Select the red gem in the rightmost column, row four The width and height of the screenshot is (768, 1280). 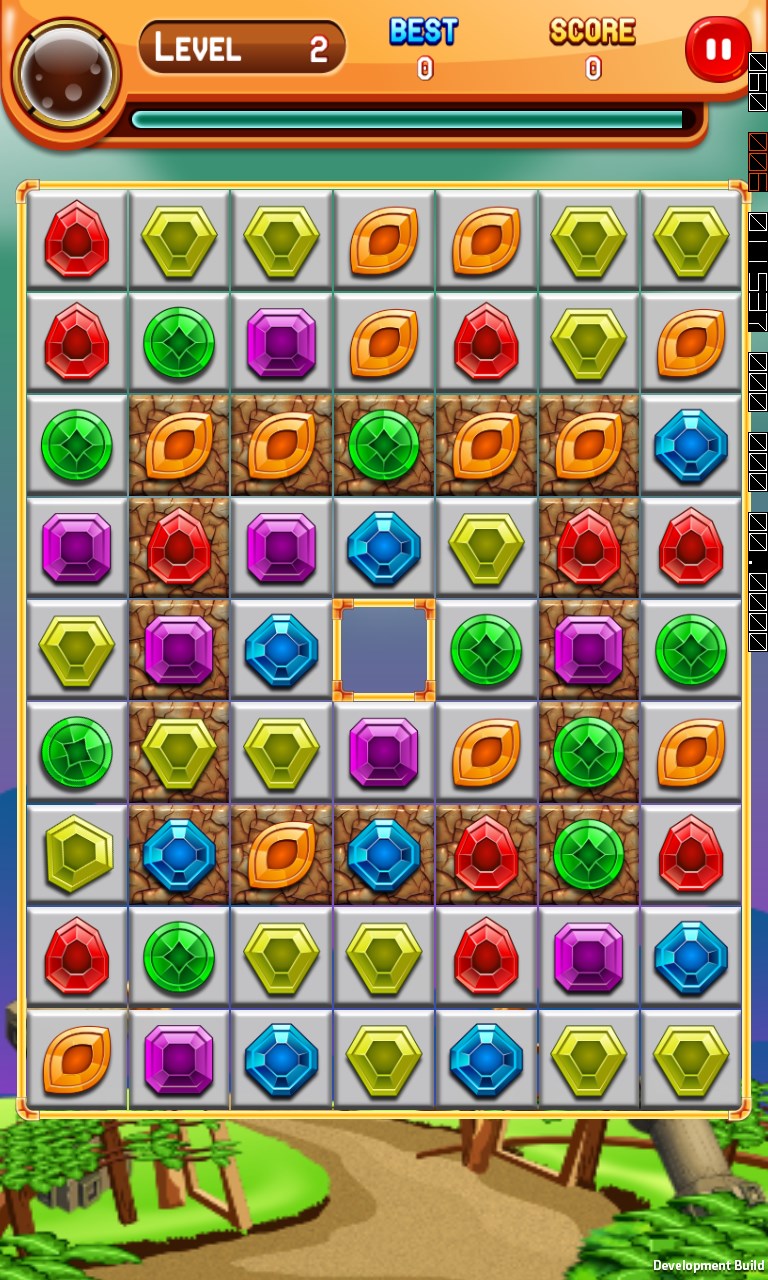(692, 548)
